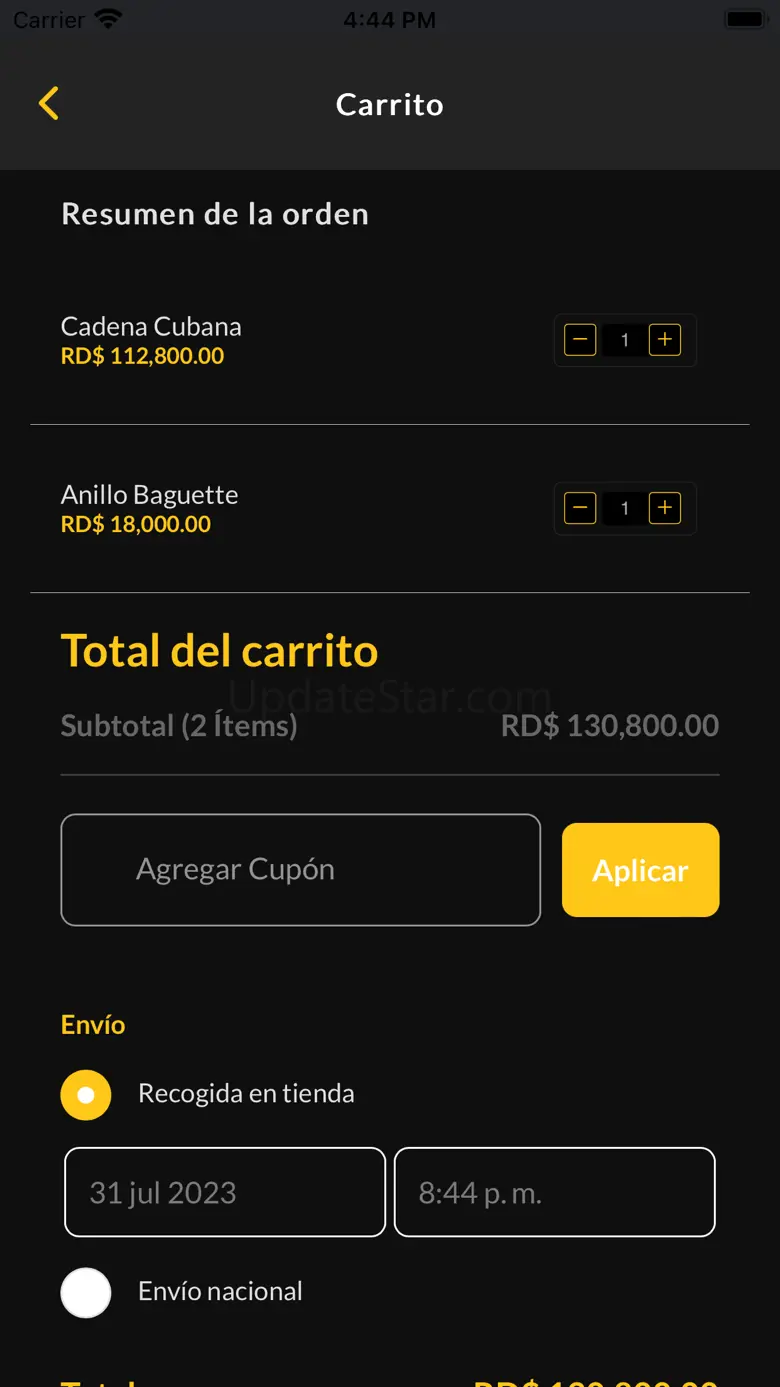Decrease quantity of Anillo Baguette
This screenshot has height=1387, width=780.
point(580,508)
